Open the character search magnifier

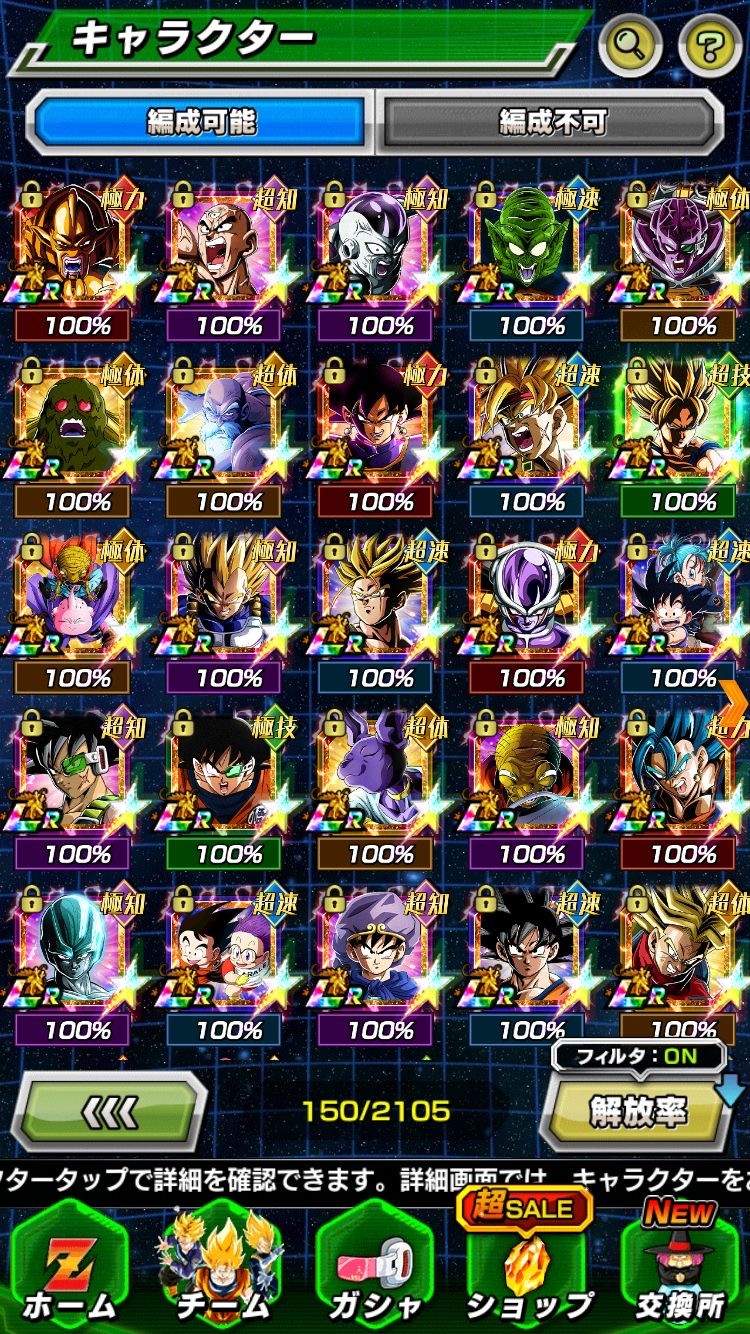632,44
